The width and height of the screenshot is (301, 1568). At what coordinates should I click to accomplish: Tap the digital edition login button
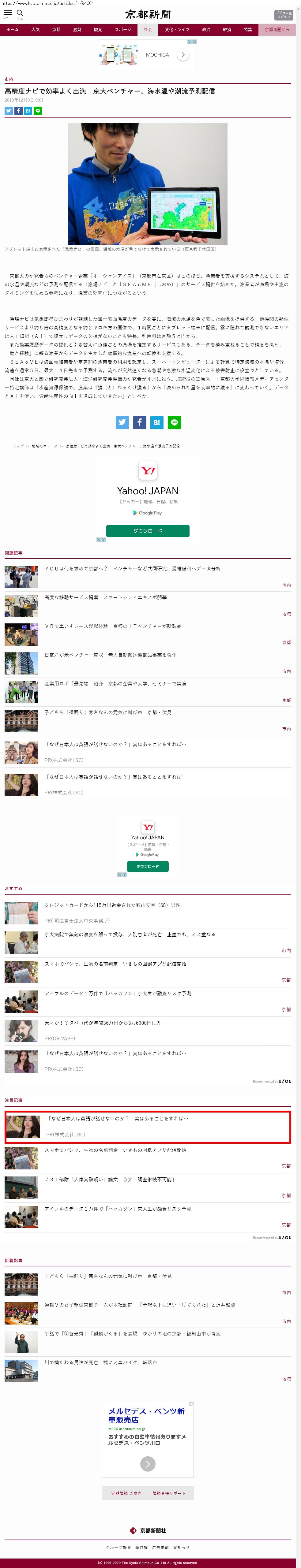tap(283, 14)
